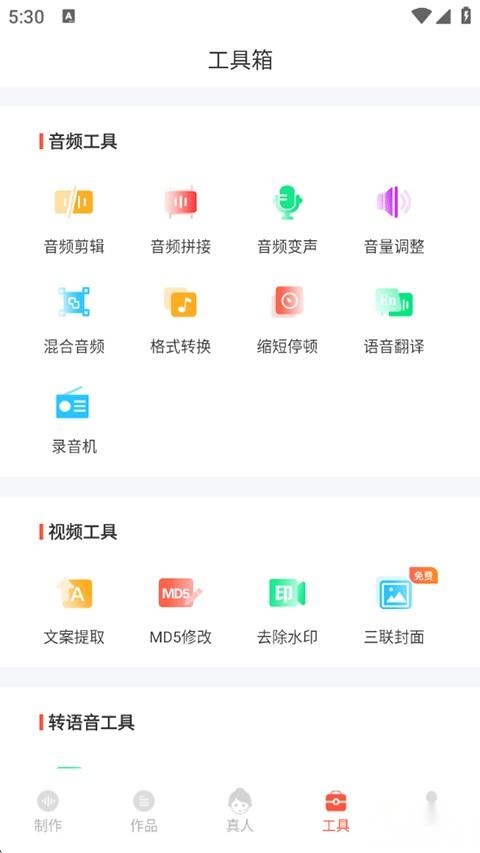
Task: Open 文案提取 text extraction tool
Action: [x=74, y=610]
